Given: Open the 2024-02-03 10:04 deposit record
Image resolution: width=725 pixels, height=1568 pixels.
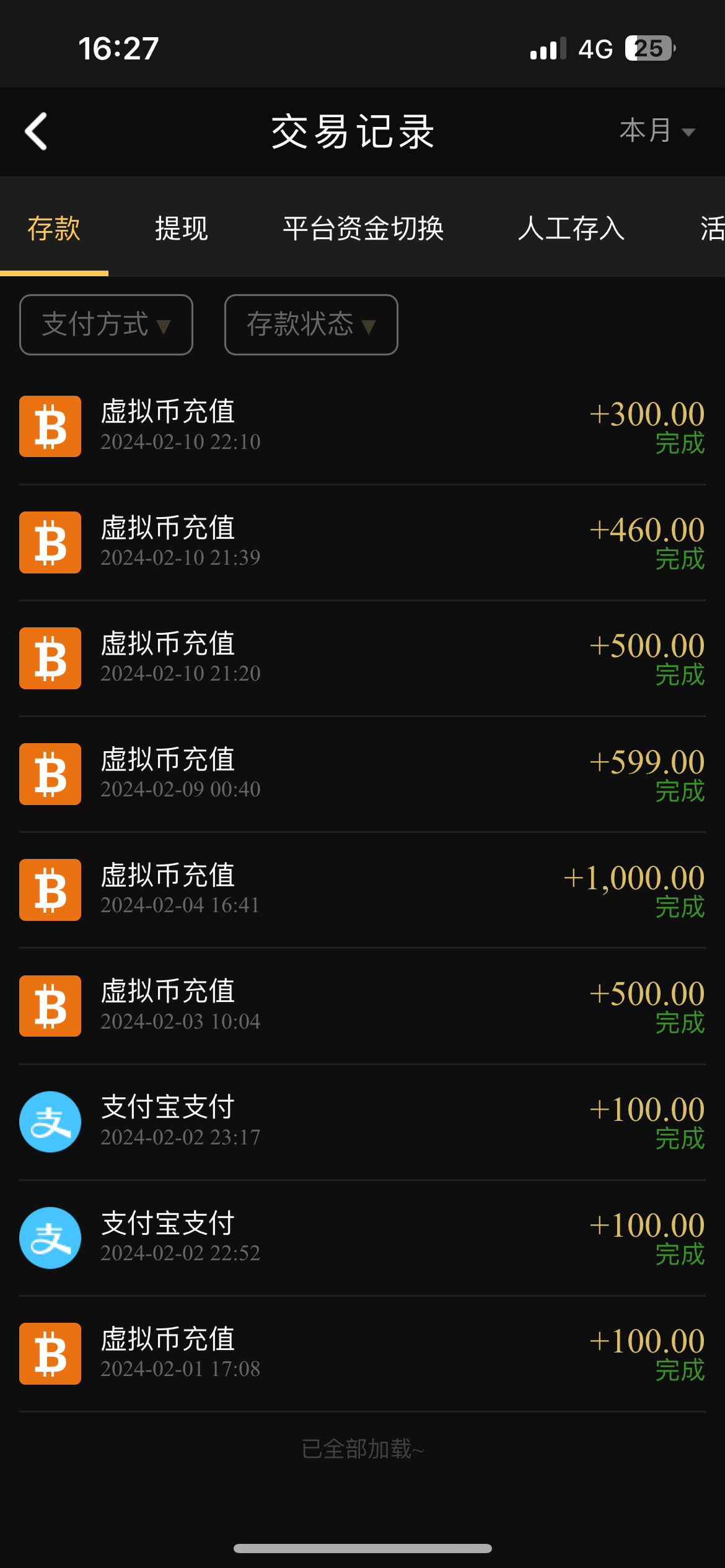Looking at the screenshot, I should (362, 1006).
